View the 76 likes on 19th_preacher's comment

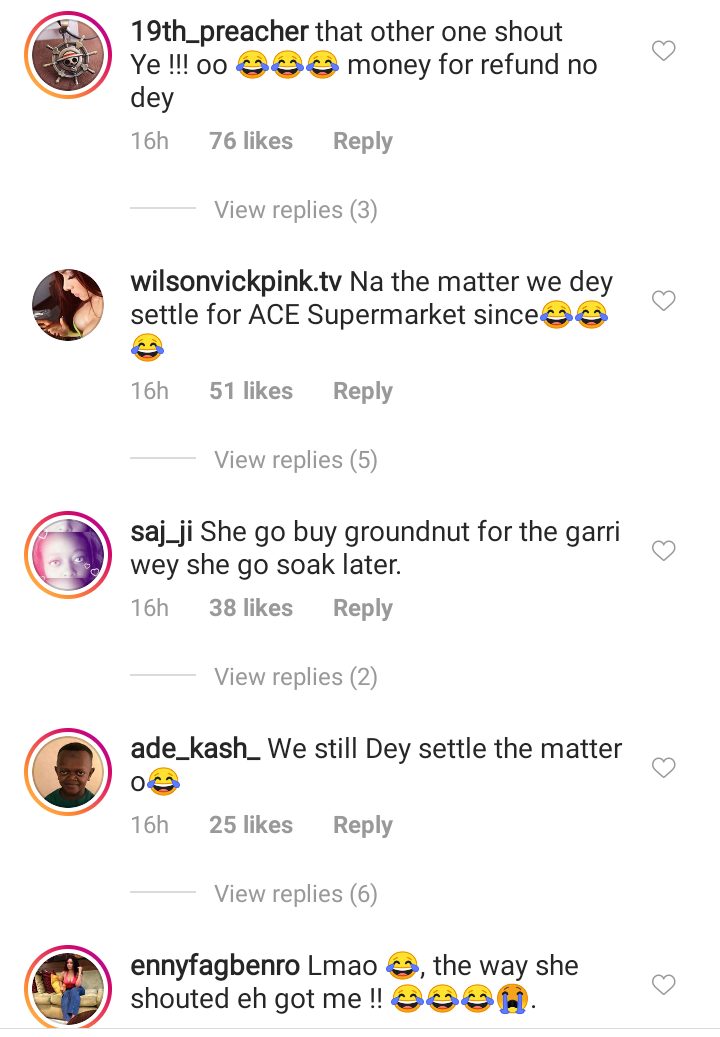click(x=250, y=141)
